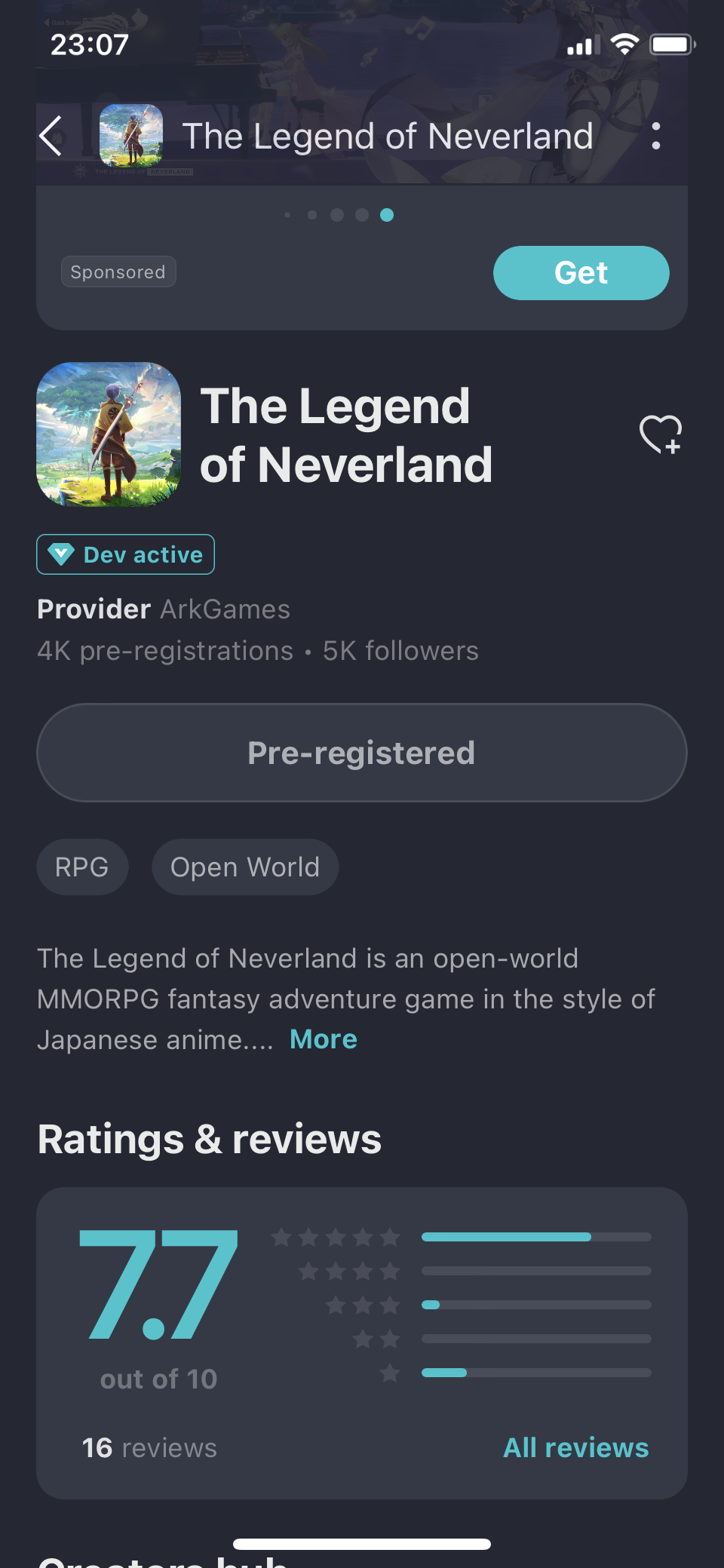Go back using the top-left arrow
This screenshot has height=1568, width=724.
(x=51, y=137)
